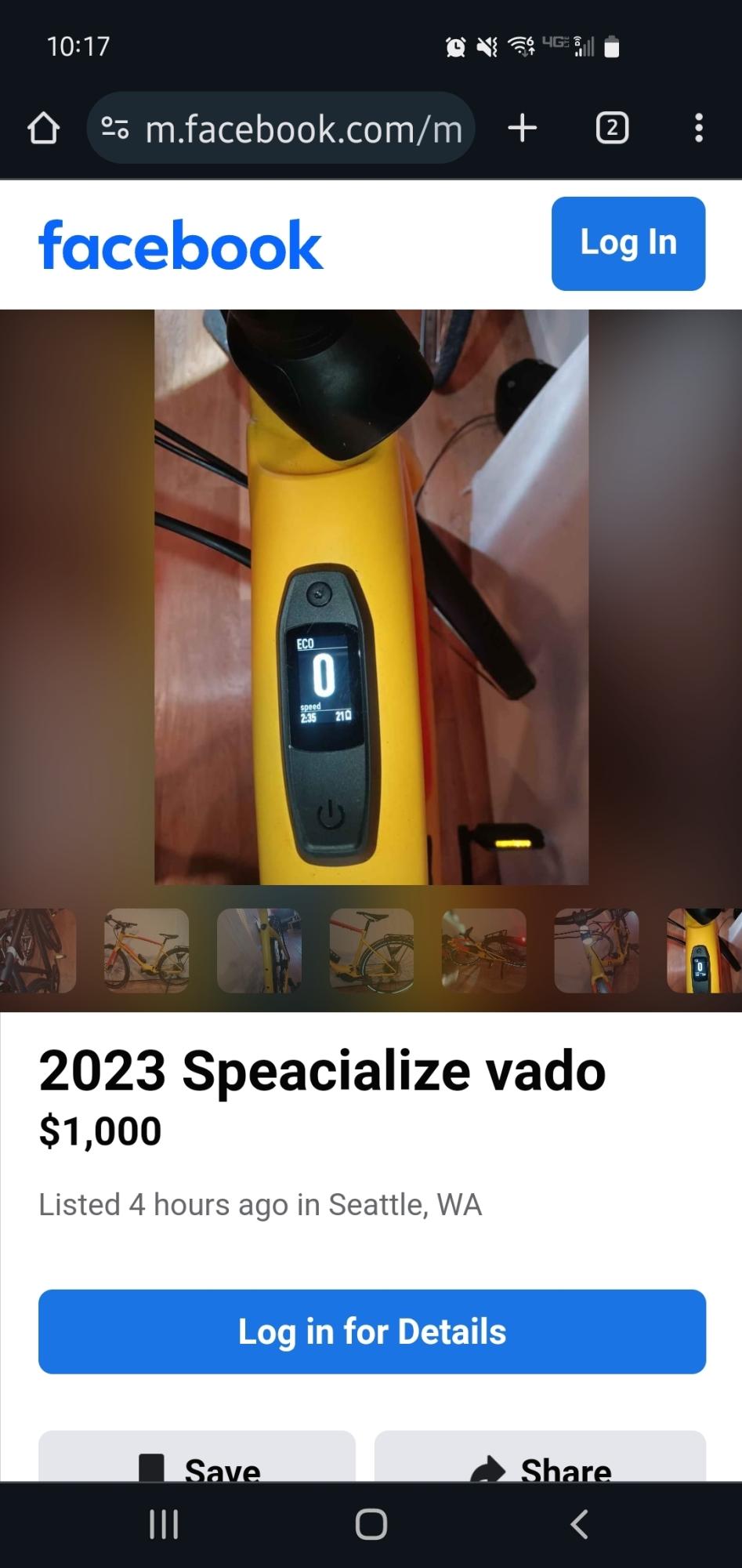
Task: Tap Log in for Details
Action: point(371,1331)
